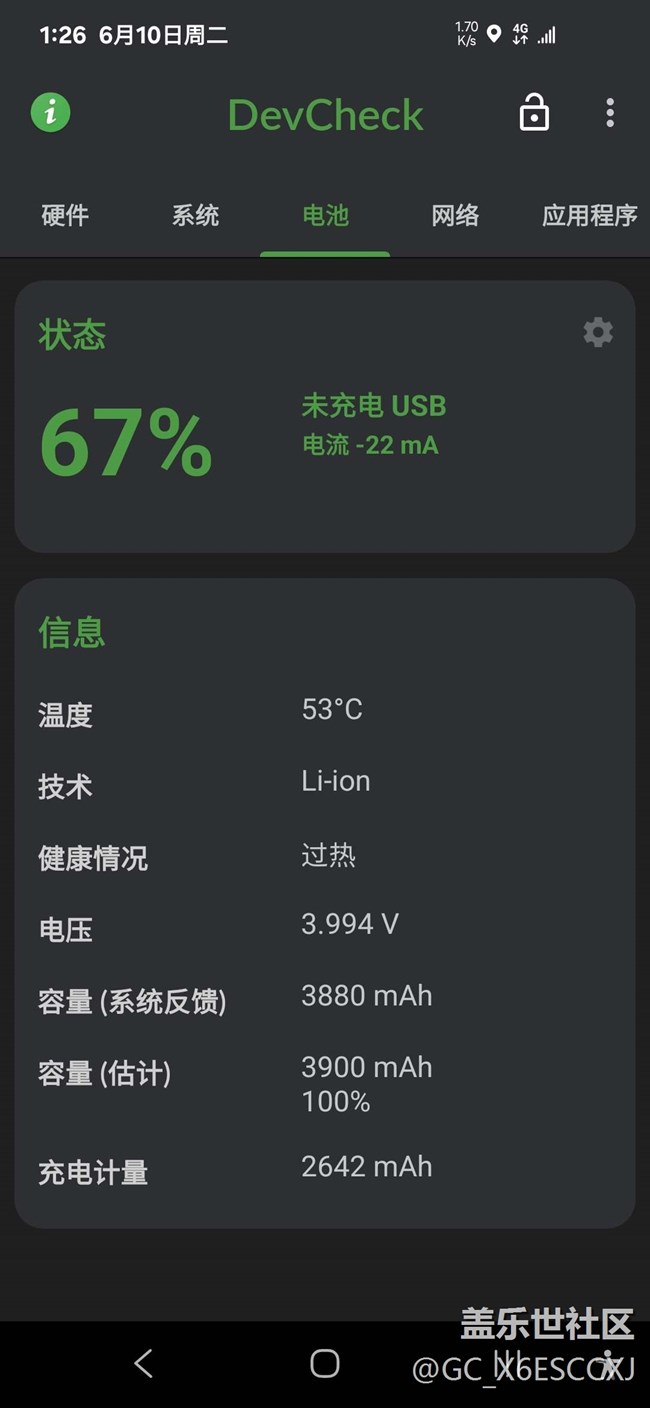The width and height of the screenshot is (650, 1408).
Task: Tap the system home button
Action: click(325, 1363)
